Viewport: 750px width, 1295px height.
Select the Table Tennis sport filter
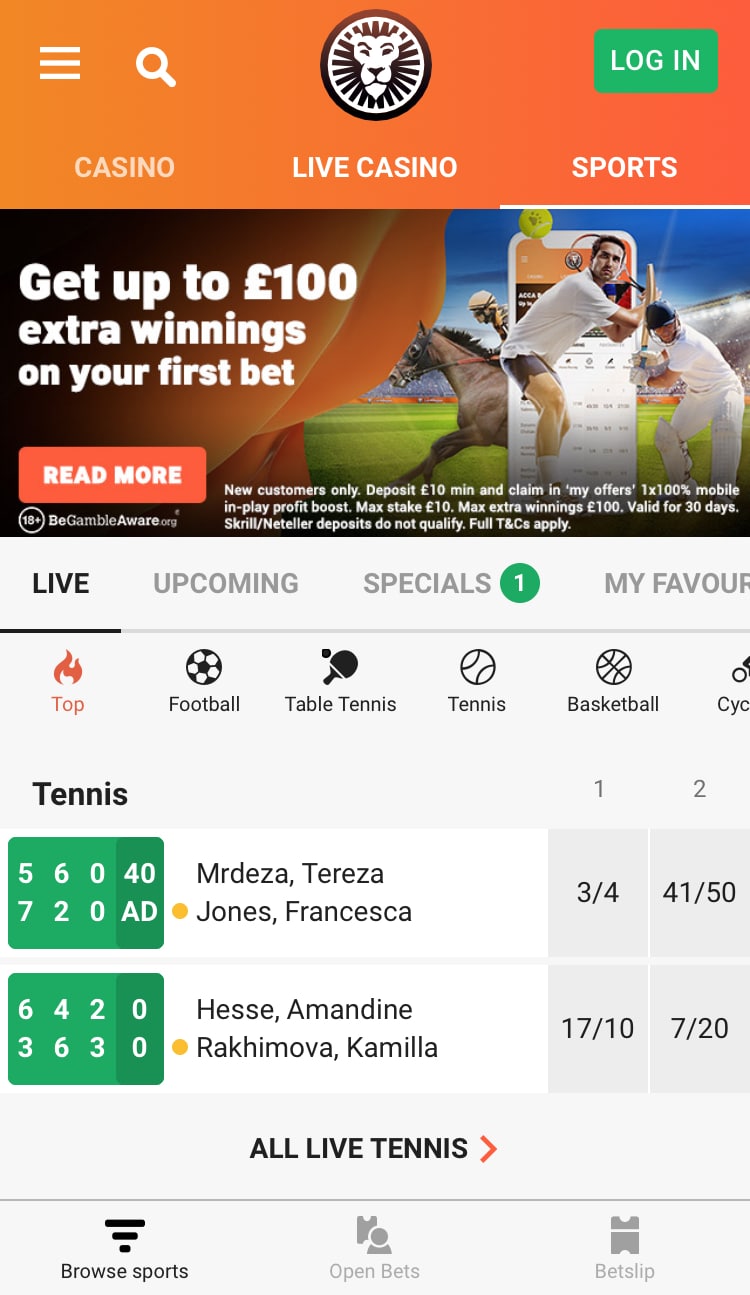340,682
